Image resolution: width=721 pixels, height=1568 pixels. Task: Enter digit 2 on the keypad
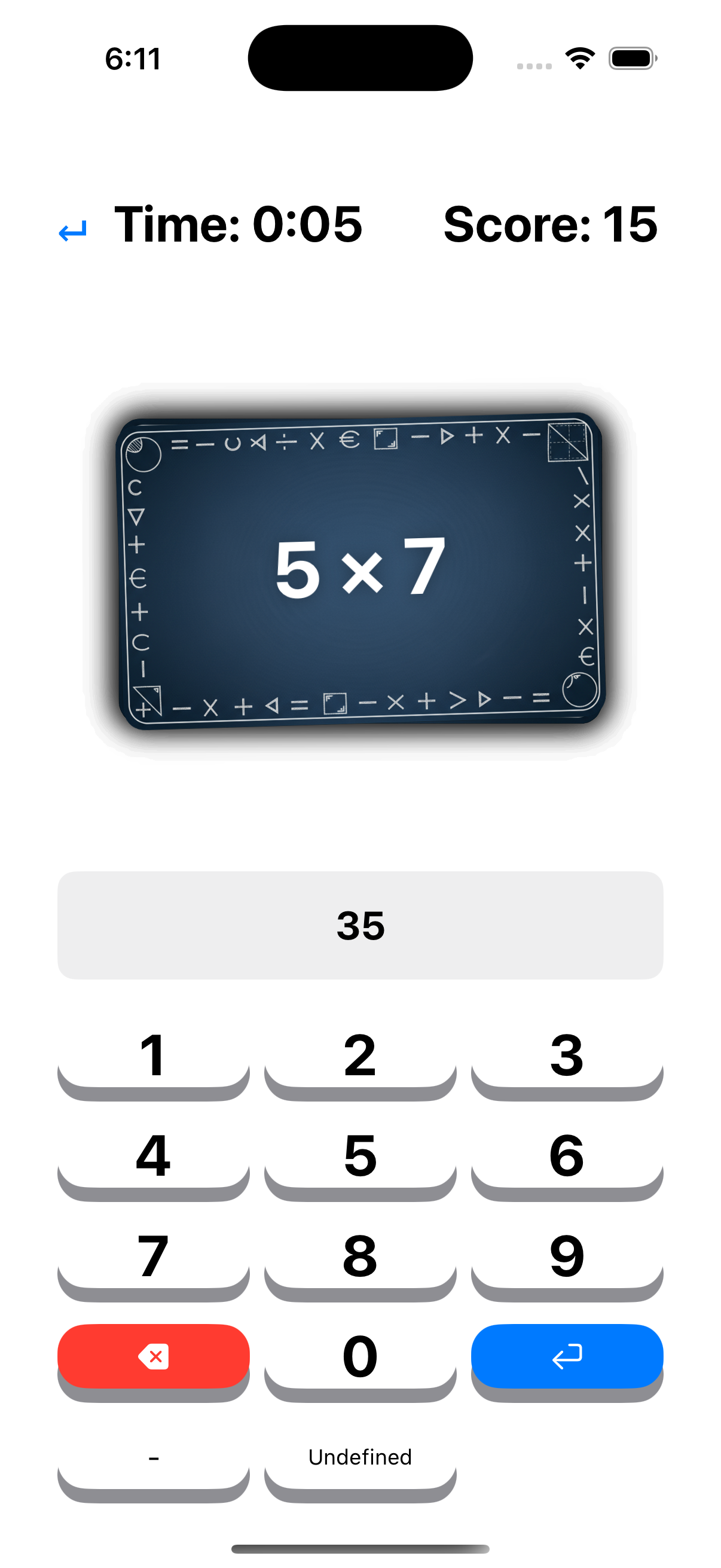(x=360, y=1058)
